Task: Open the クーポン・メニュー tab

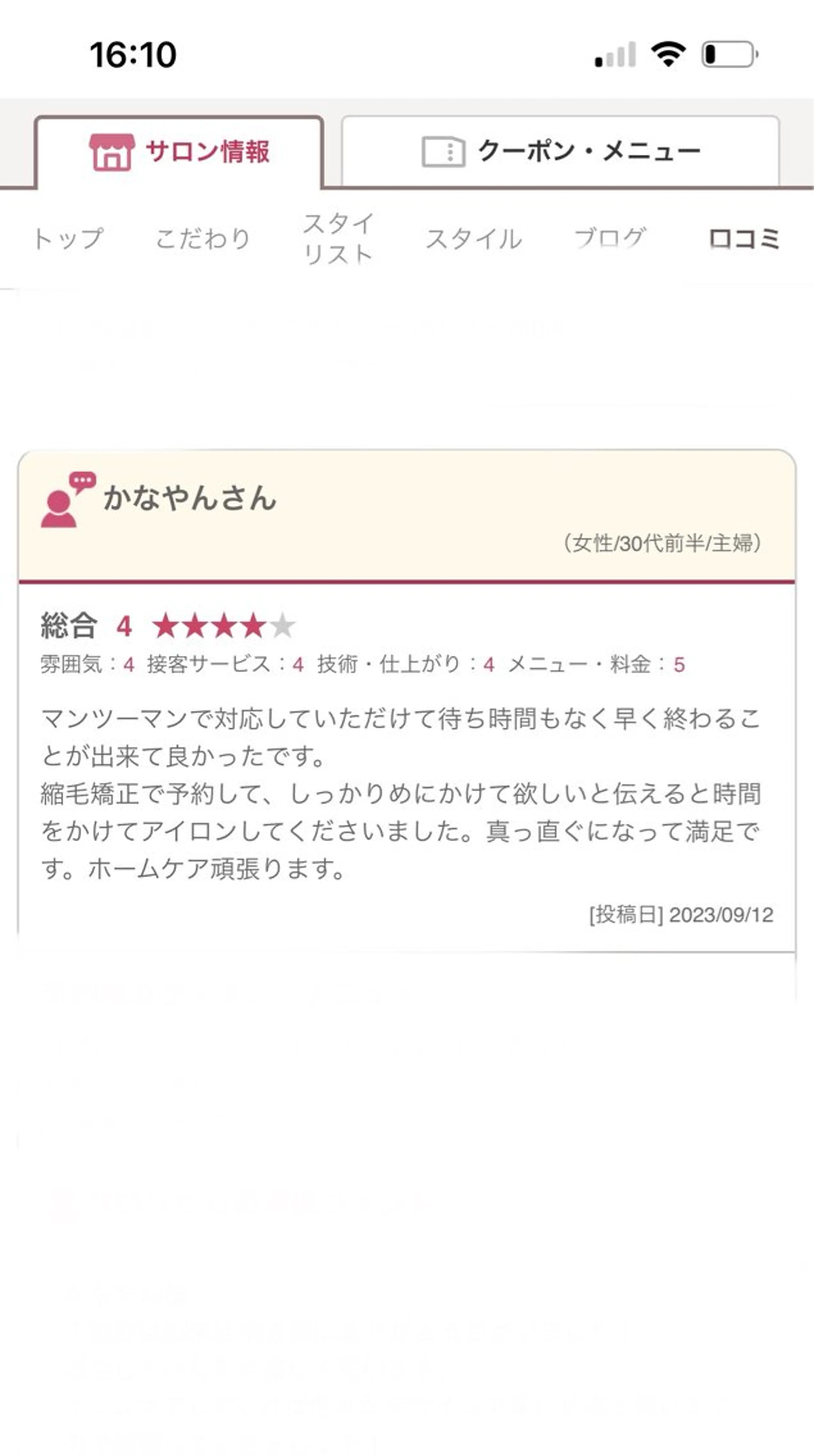Action: [x=560, y=152]
